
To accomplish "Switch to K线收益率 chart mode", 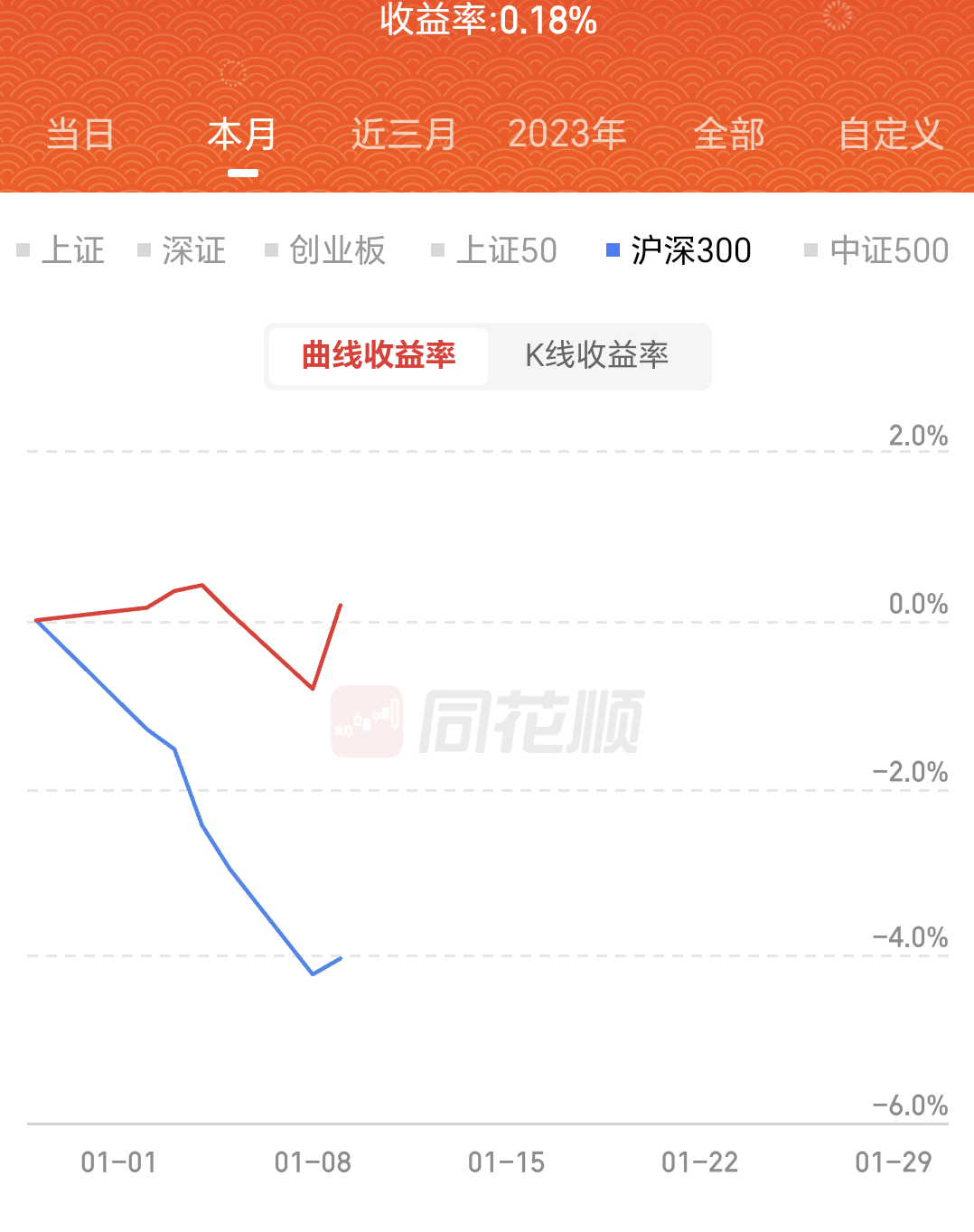I will point(597,356).
